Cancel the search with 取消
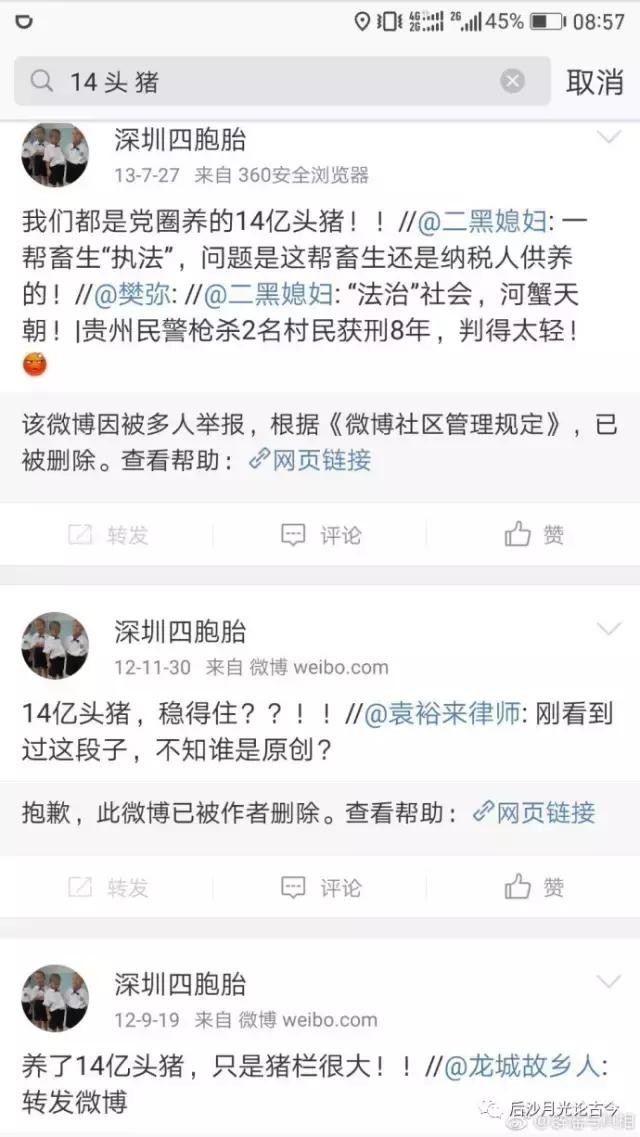 click(595, 82)
